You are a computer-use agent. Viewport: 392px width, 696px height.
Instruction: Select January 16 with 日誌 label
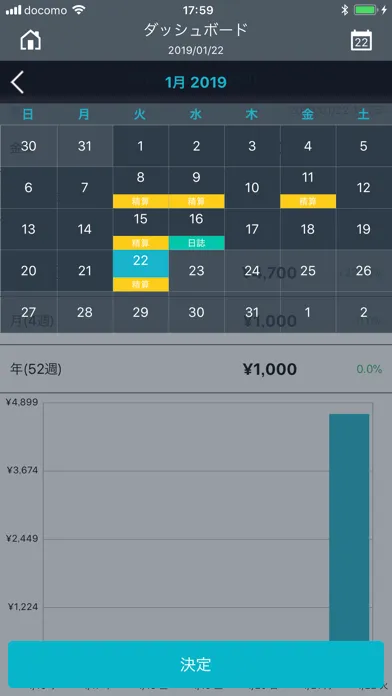point(196,229)
